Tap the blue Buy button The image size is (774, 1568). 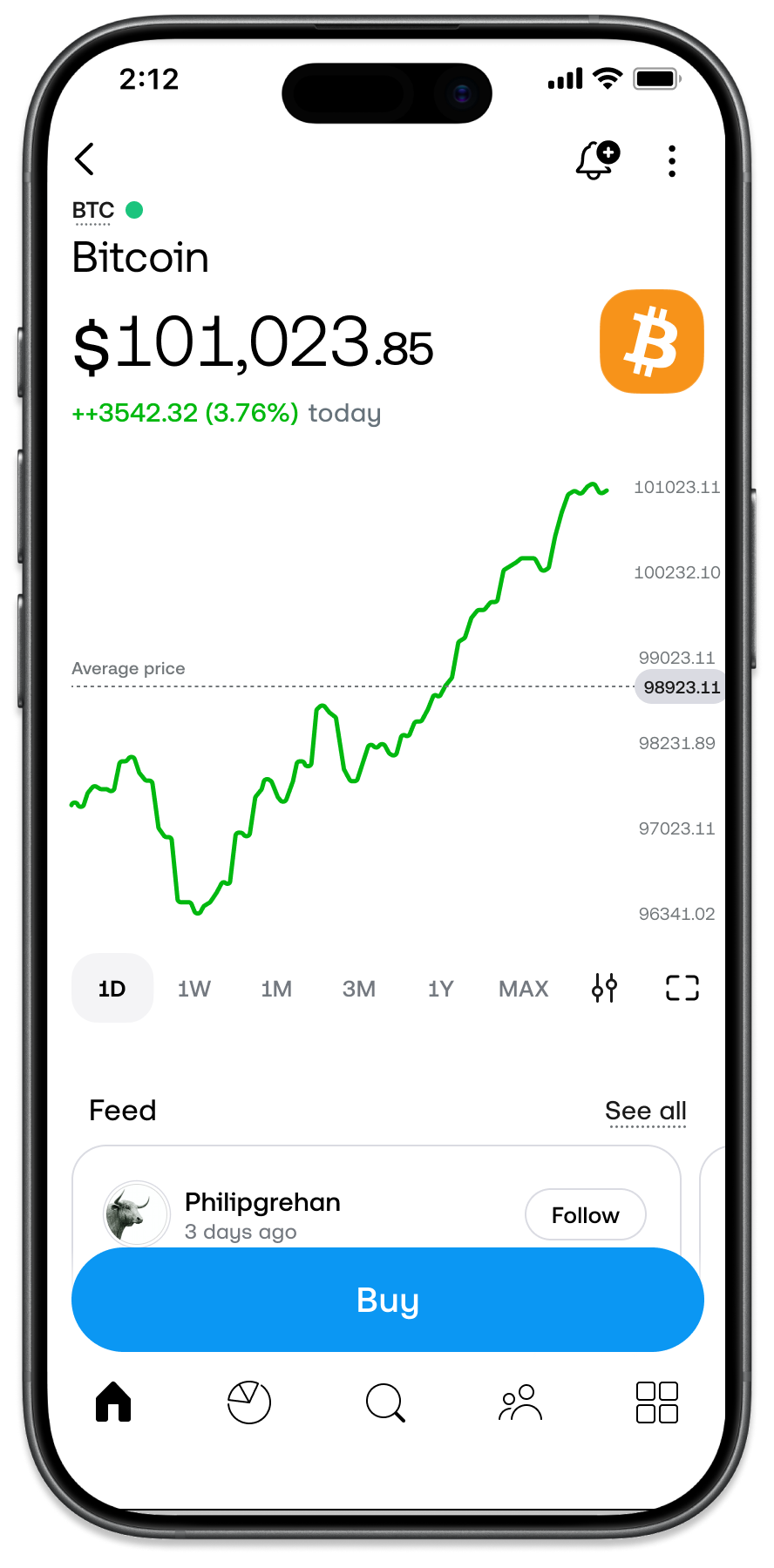387,1300
